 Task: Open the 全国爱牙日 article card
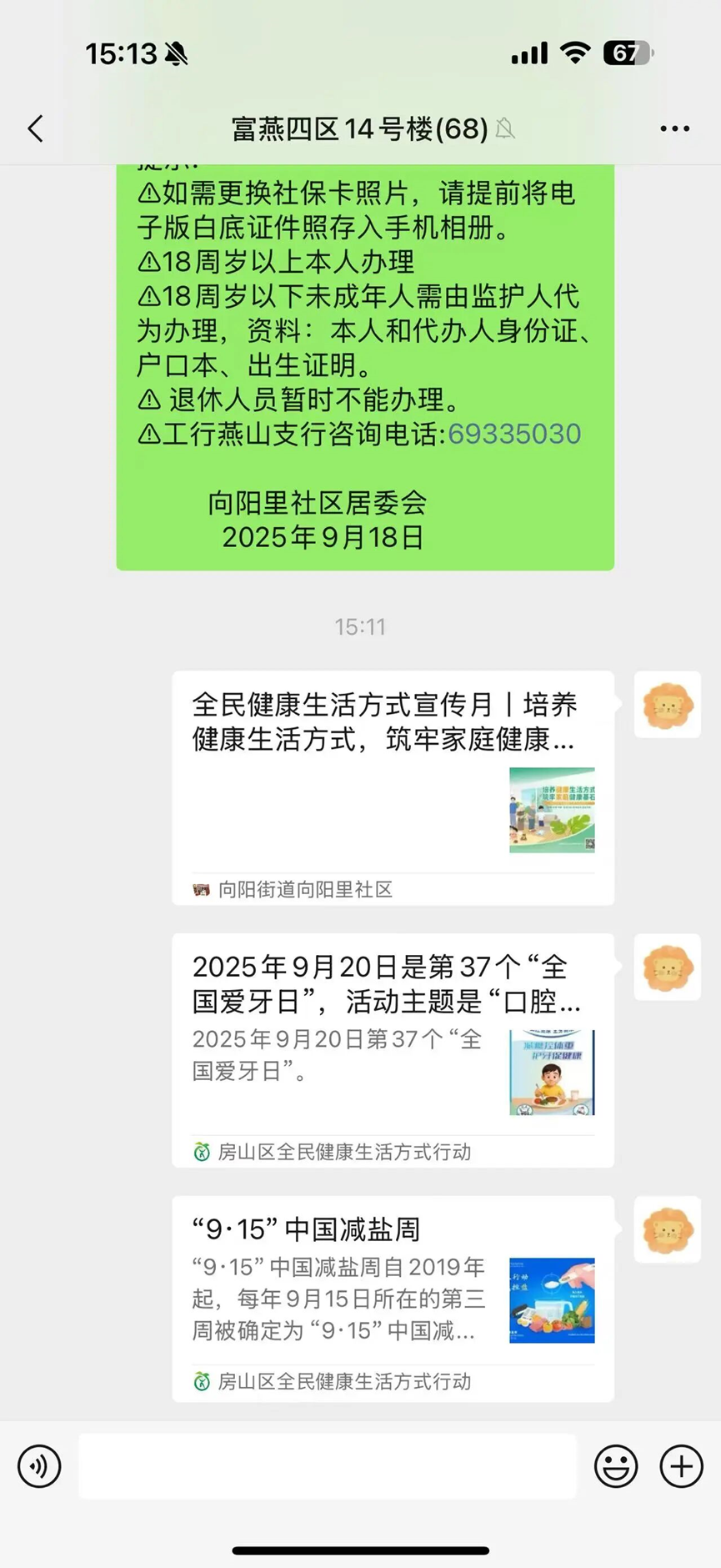(393, 1050)
